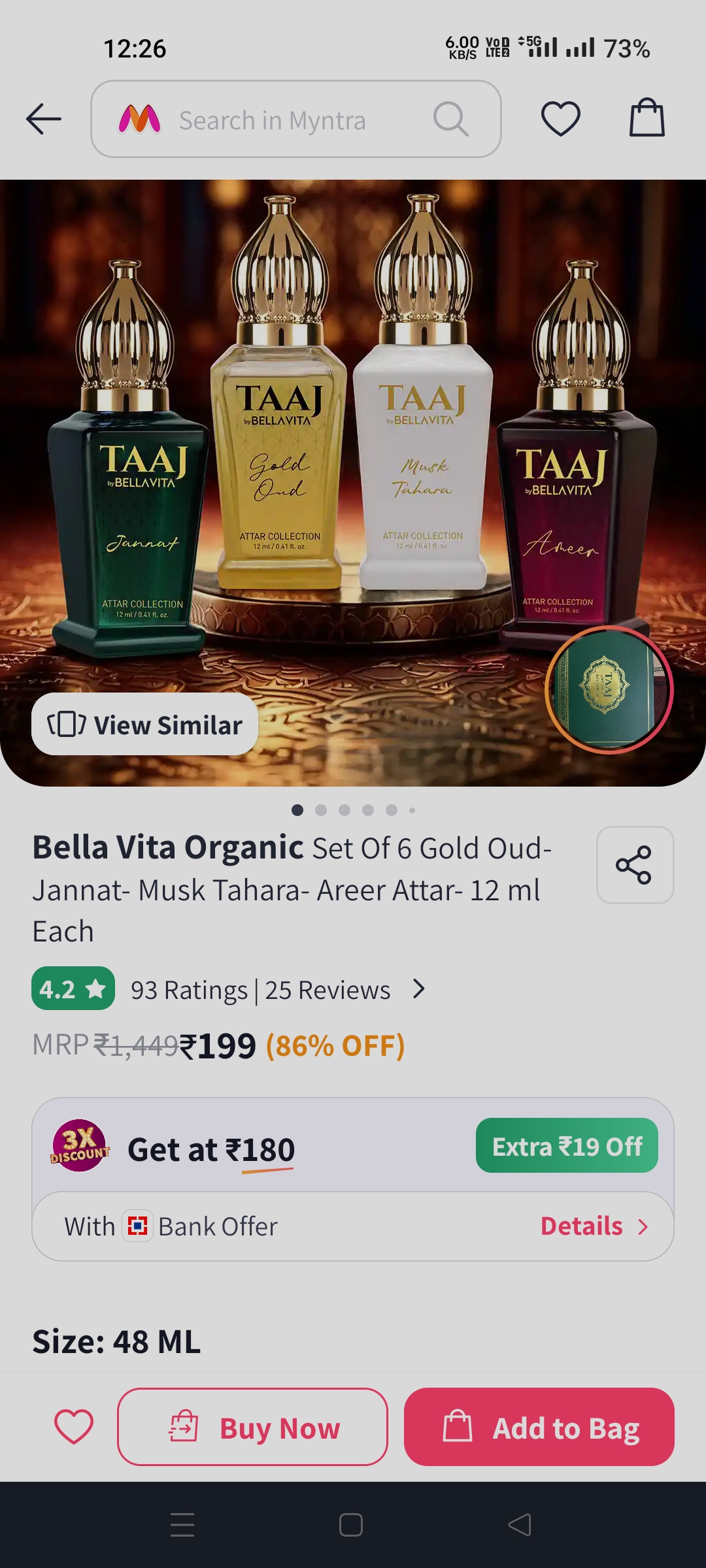Share this Bella Vita product

(x=634, y=865)
